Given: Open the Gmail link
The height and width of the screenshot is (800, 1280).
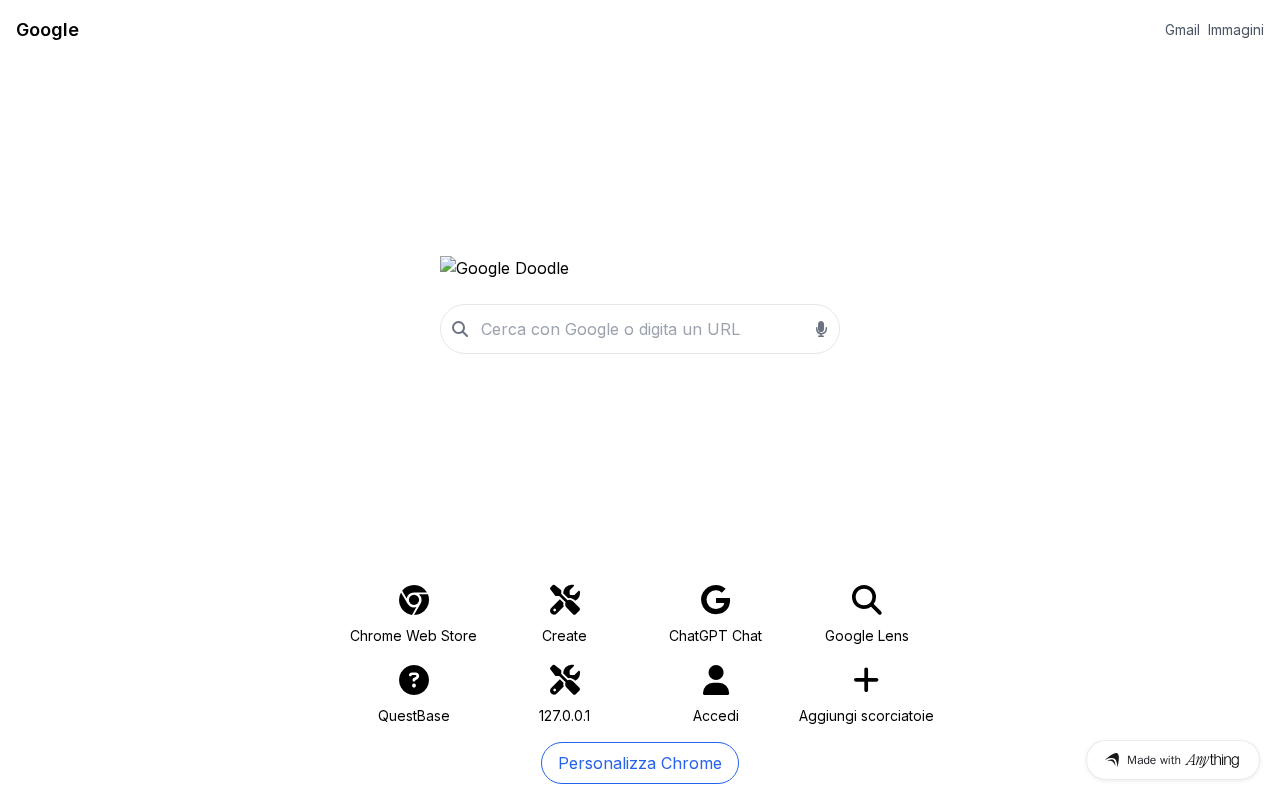Looking at the screenshot, I should pyautogui.click(x=1182, y=30).
